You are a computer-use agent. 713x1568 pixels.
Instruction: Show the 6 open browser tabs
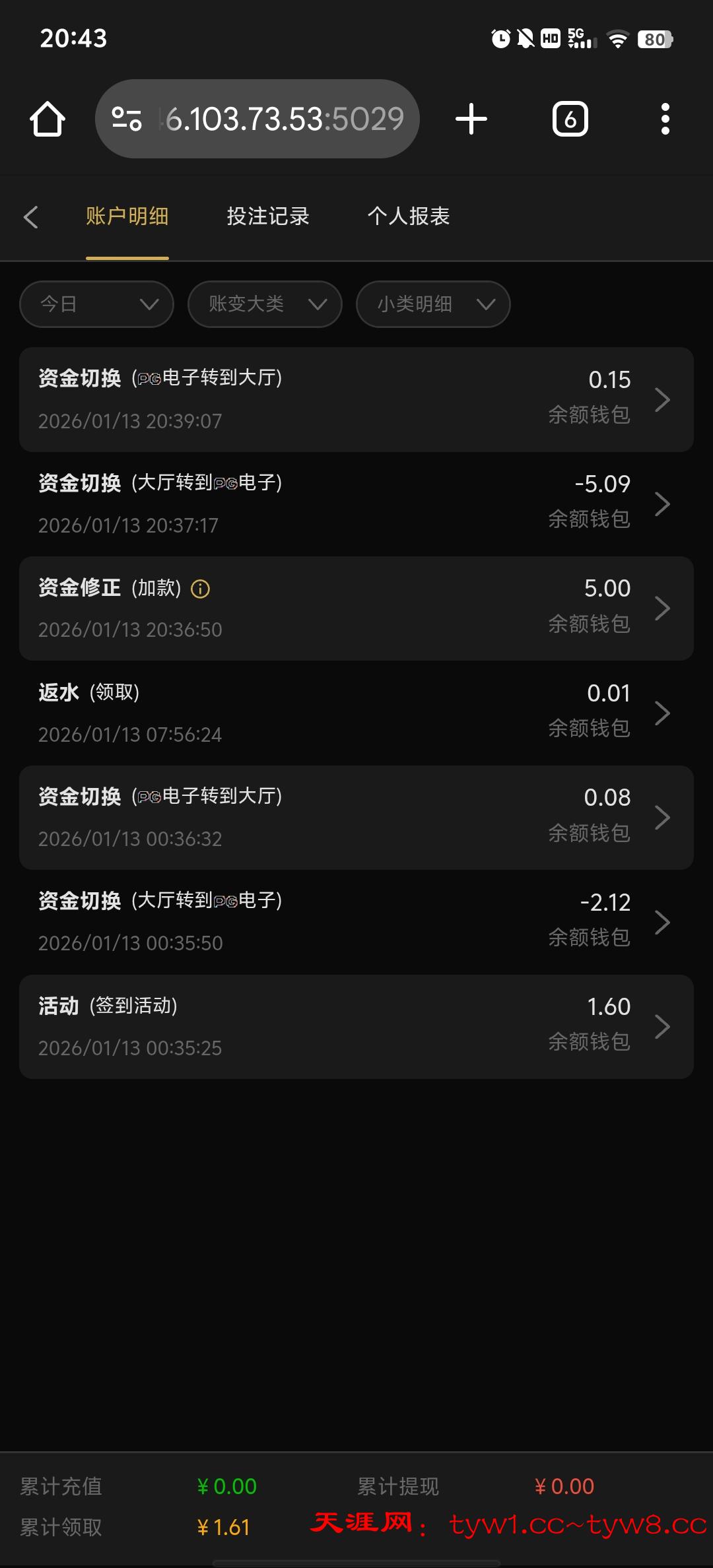click(570, 119)
